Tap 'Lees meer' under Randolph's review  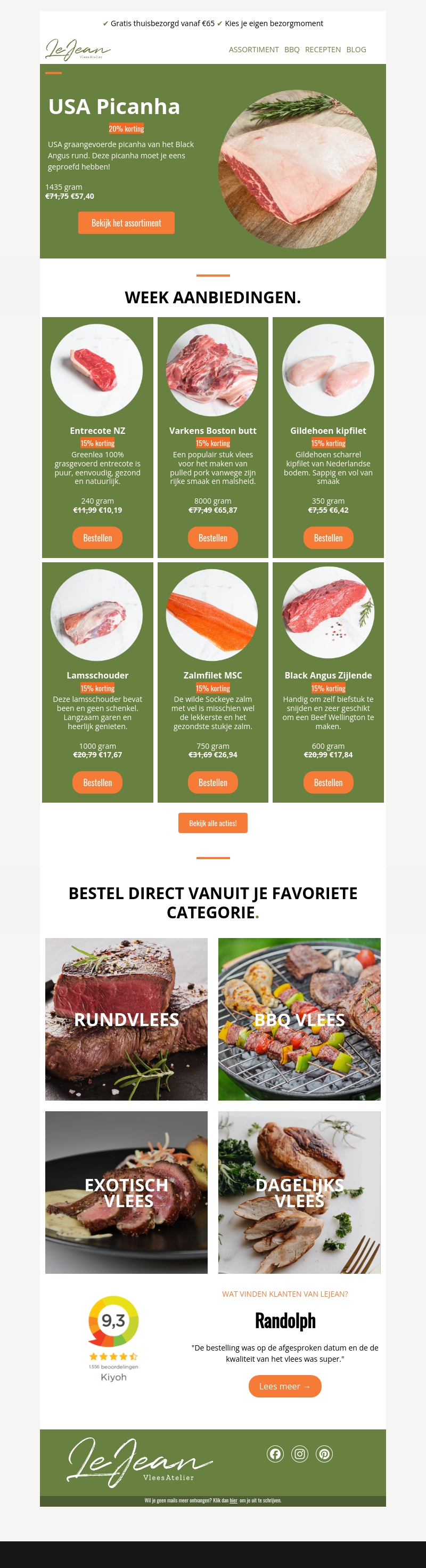click(285, 1386)
